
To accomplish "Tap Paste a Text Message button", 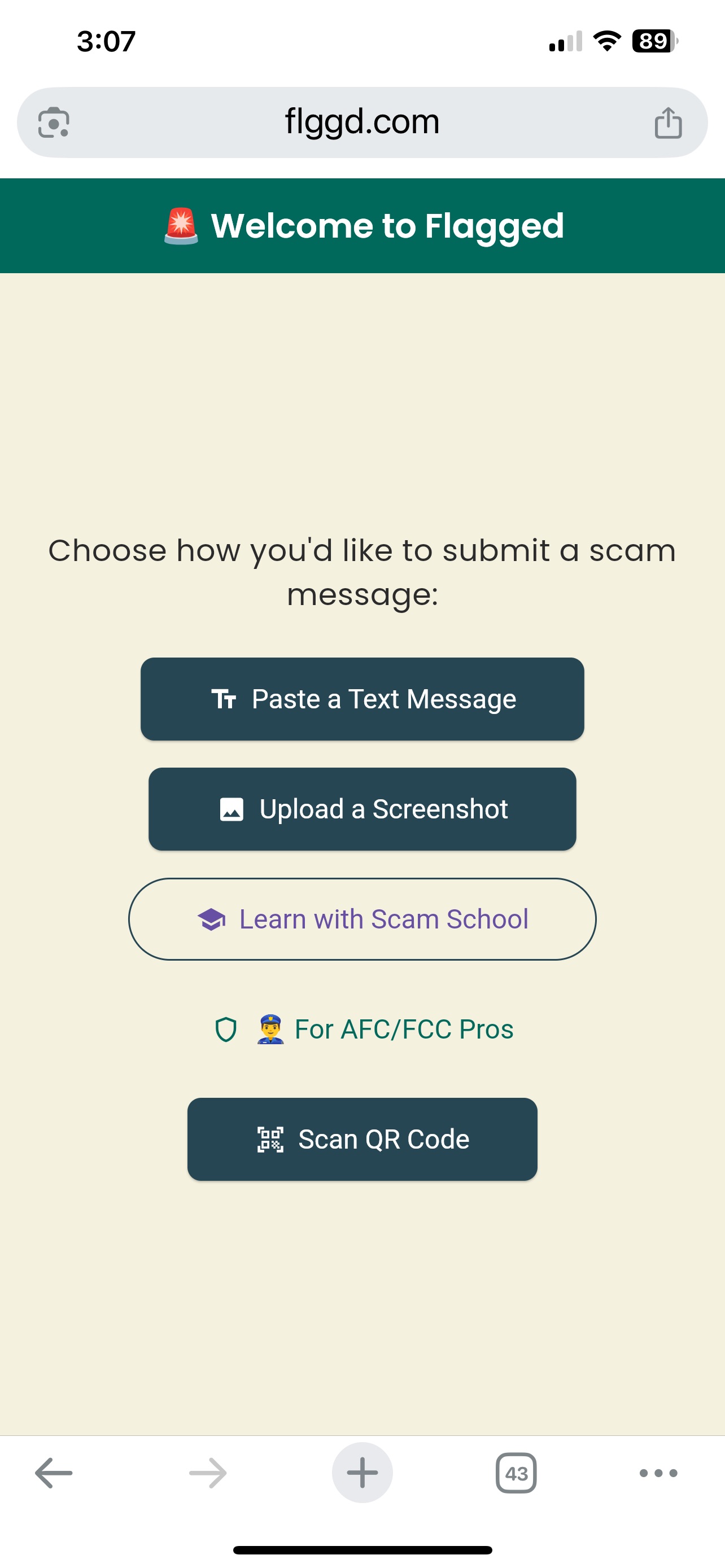I will coord(362,699).
